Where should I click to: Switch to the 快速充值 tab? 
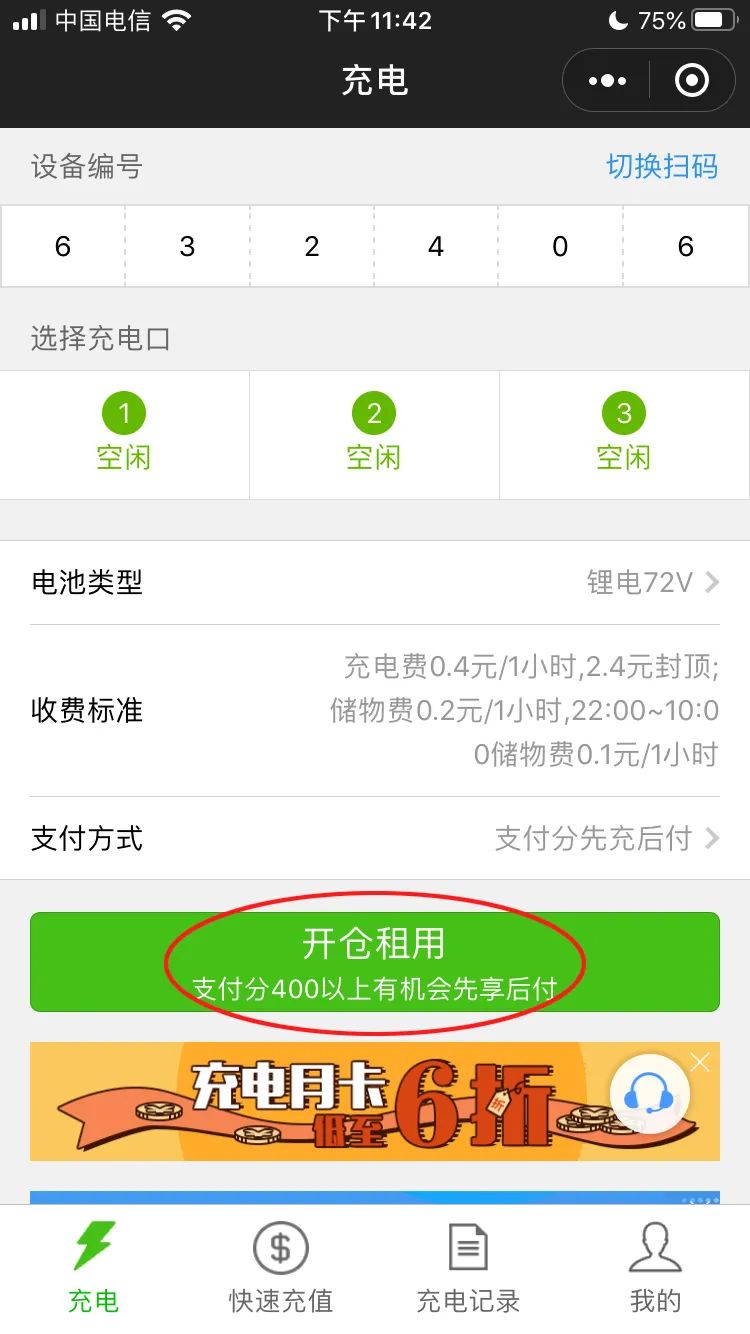[281, 1268]
